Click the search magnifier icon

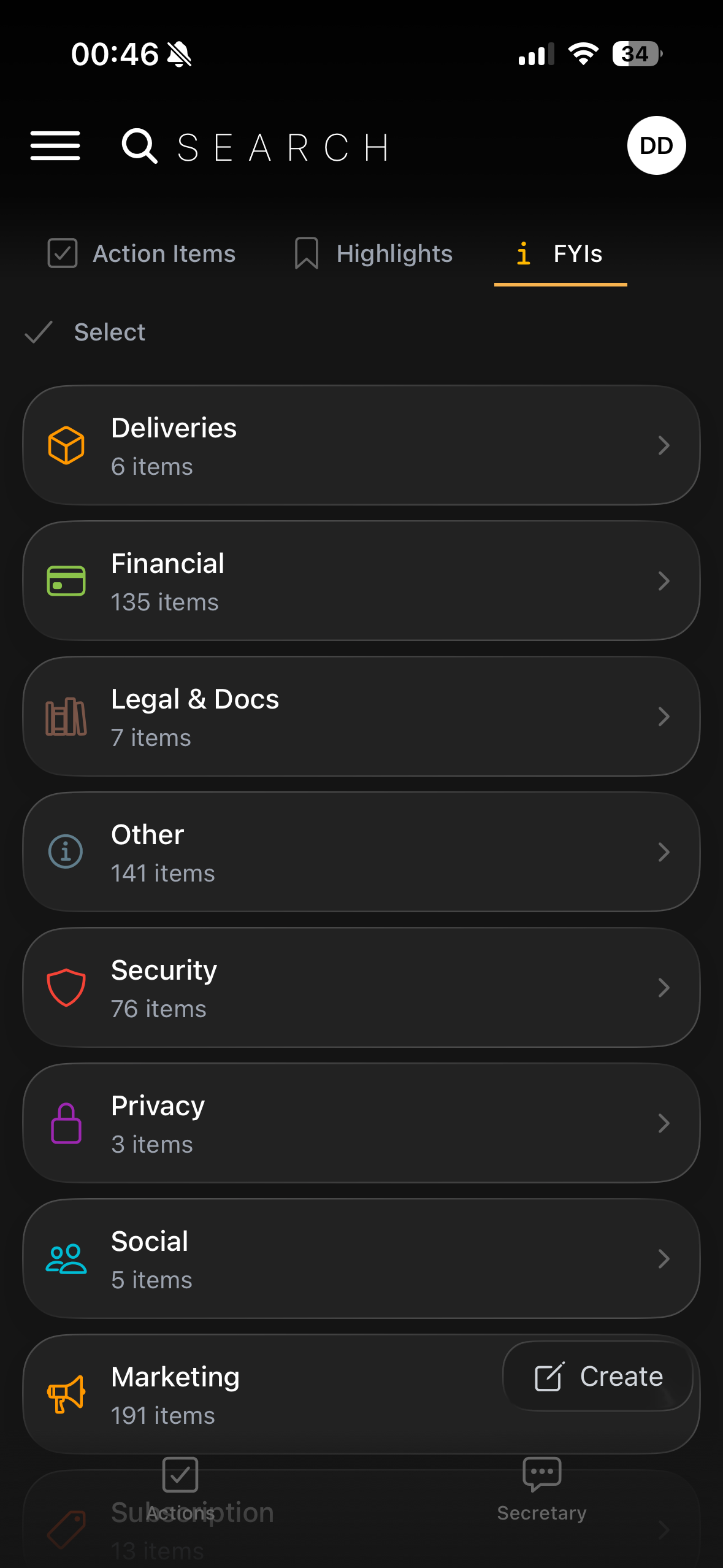coord(139,145)
